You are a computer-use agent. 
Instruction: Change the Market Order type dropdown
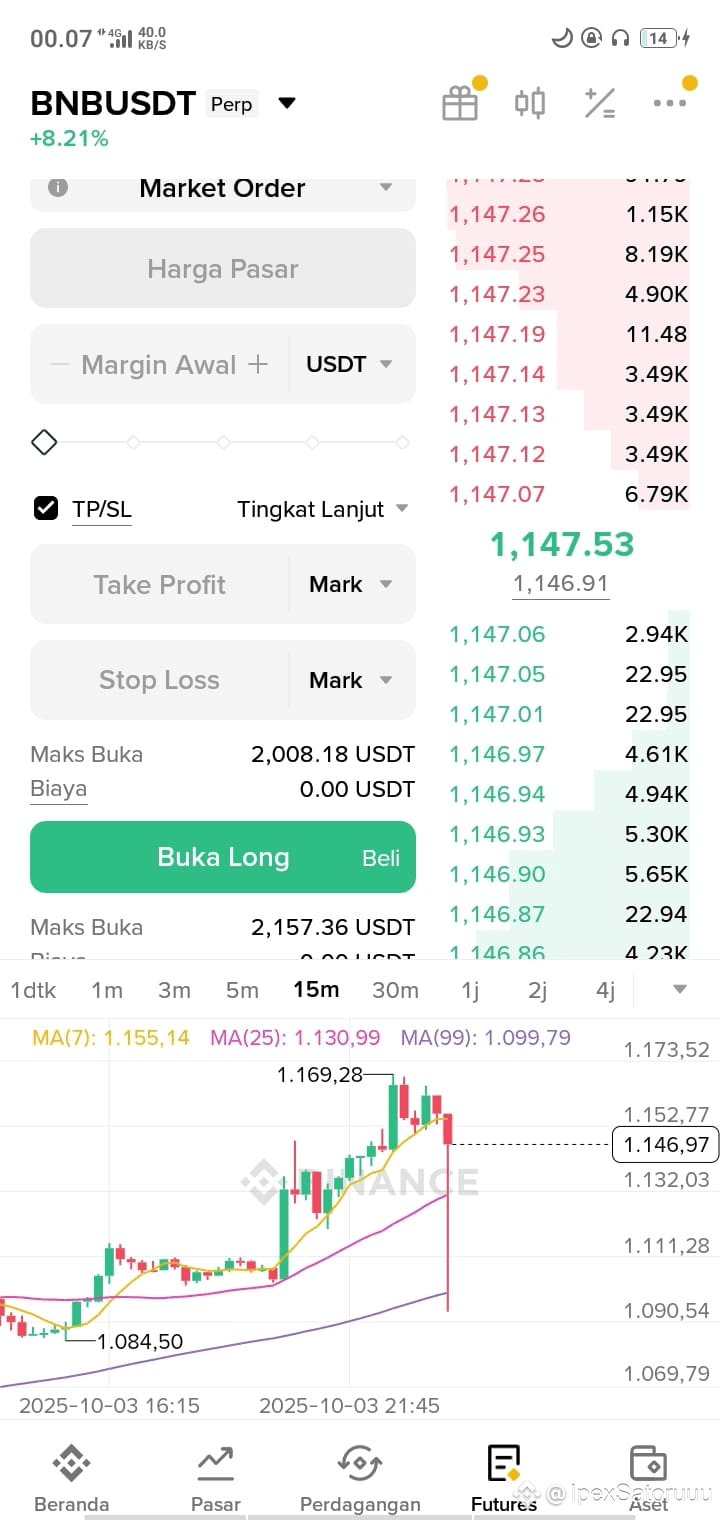pyautogui.click(x=223, y=189)
